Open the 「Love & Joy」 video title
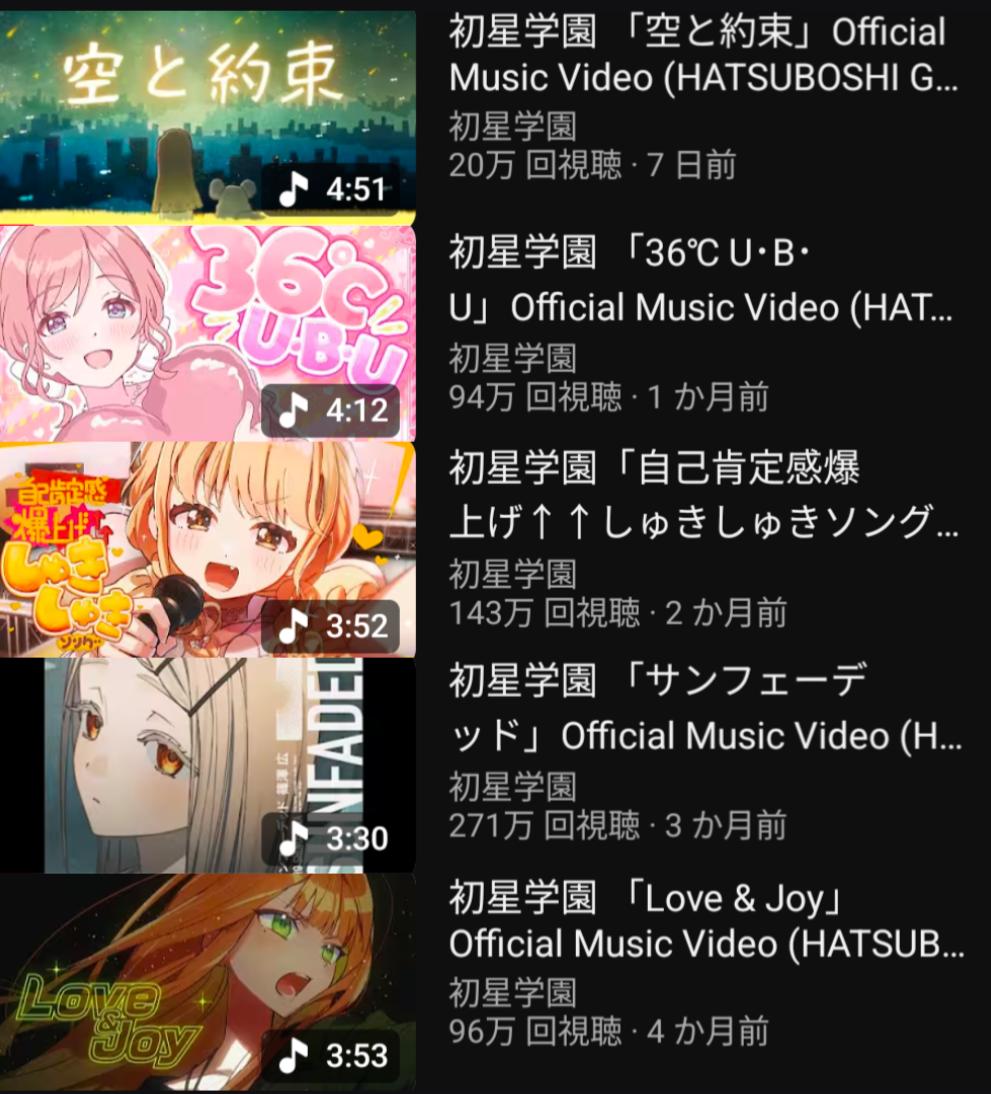 coord(700,920)
